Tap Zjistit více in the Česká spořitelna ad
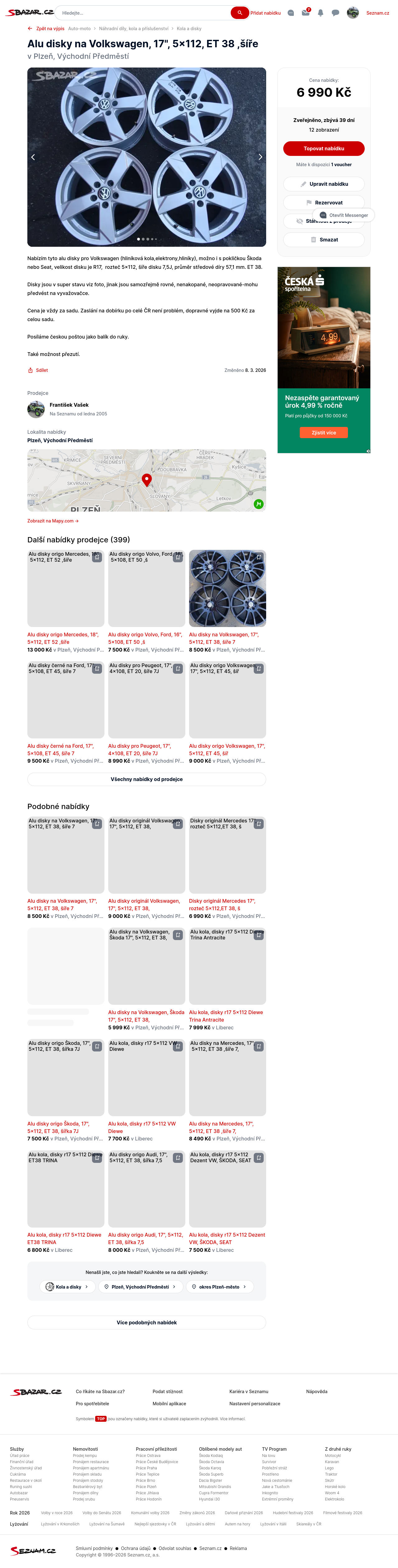Viewport: 398px width, 1568px height. [323, 433]
